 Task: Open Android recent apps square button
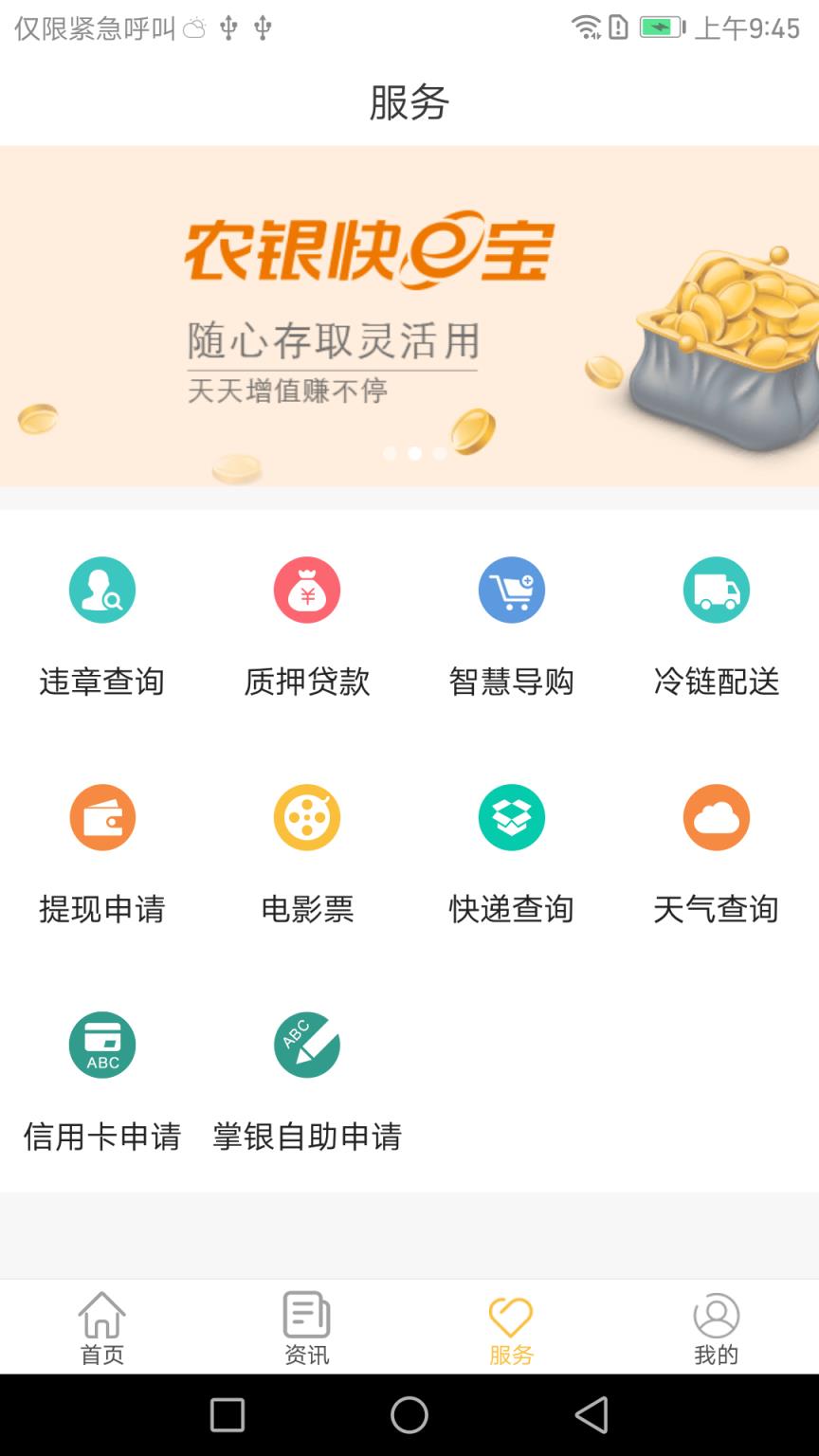click(227, 1417)
